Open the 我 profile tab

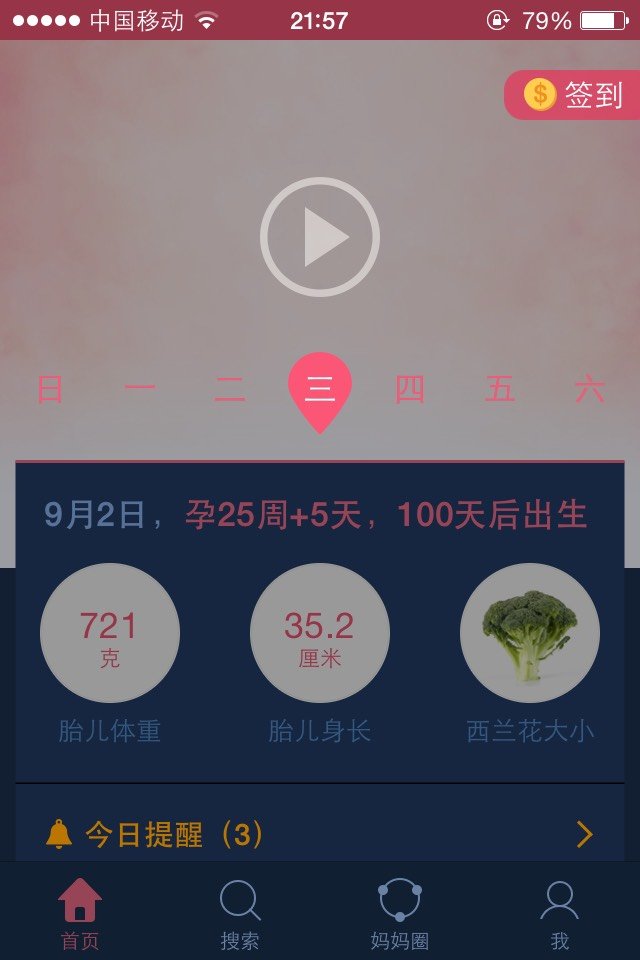[560, 914]
